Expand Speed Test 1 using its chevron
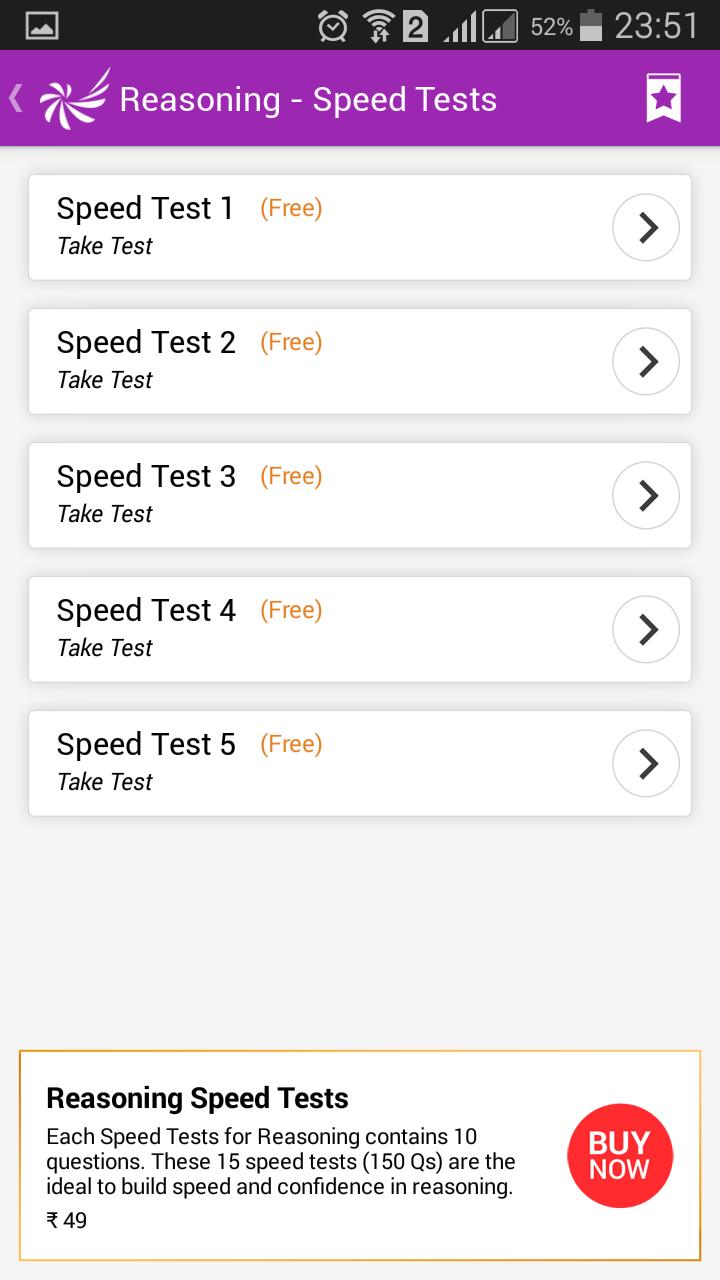This screenshot has width=720, height=1280. coord(645,227)
